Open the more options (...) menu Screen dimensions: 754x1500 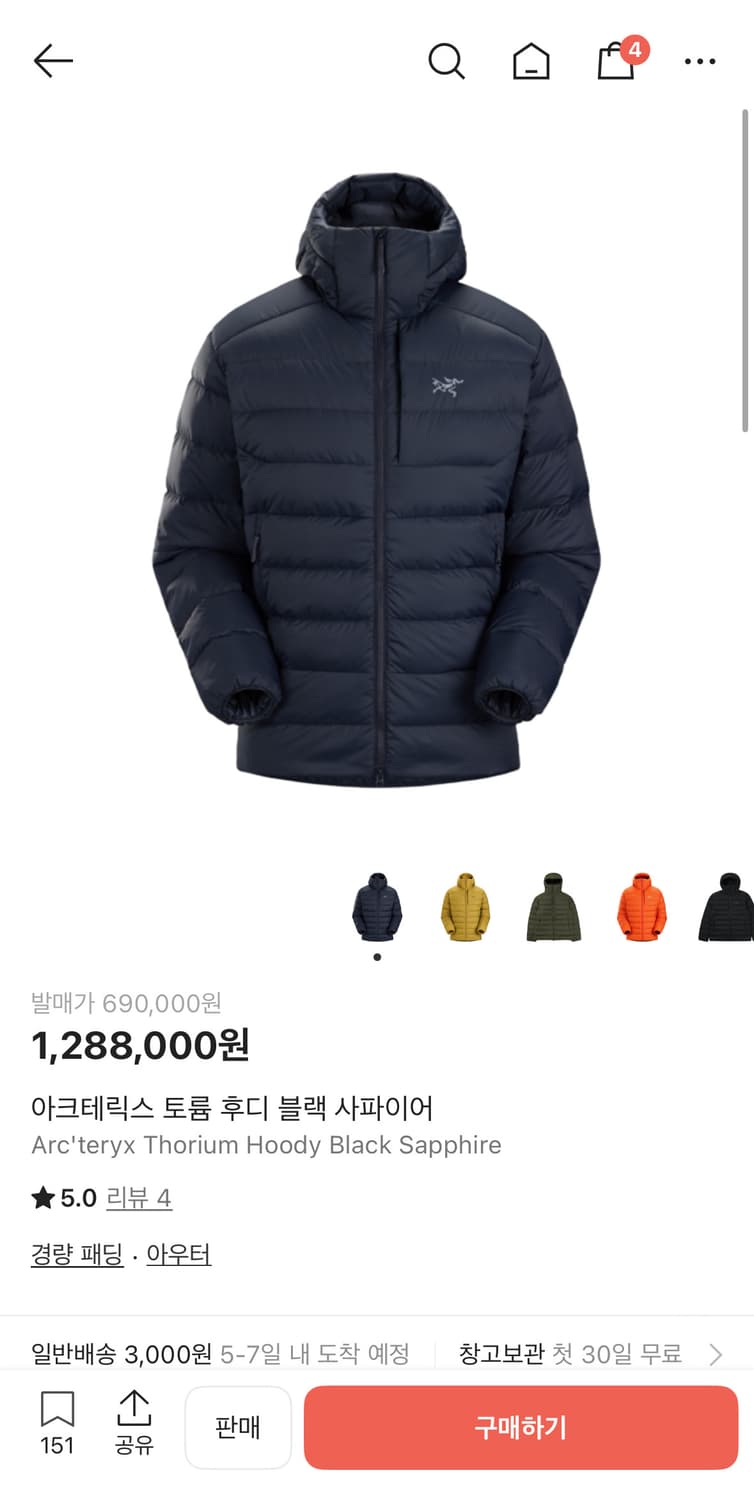point(700,62)
